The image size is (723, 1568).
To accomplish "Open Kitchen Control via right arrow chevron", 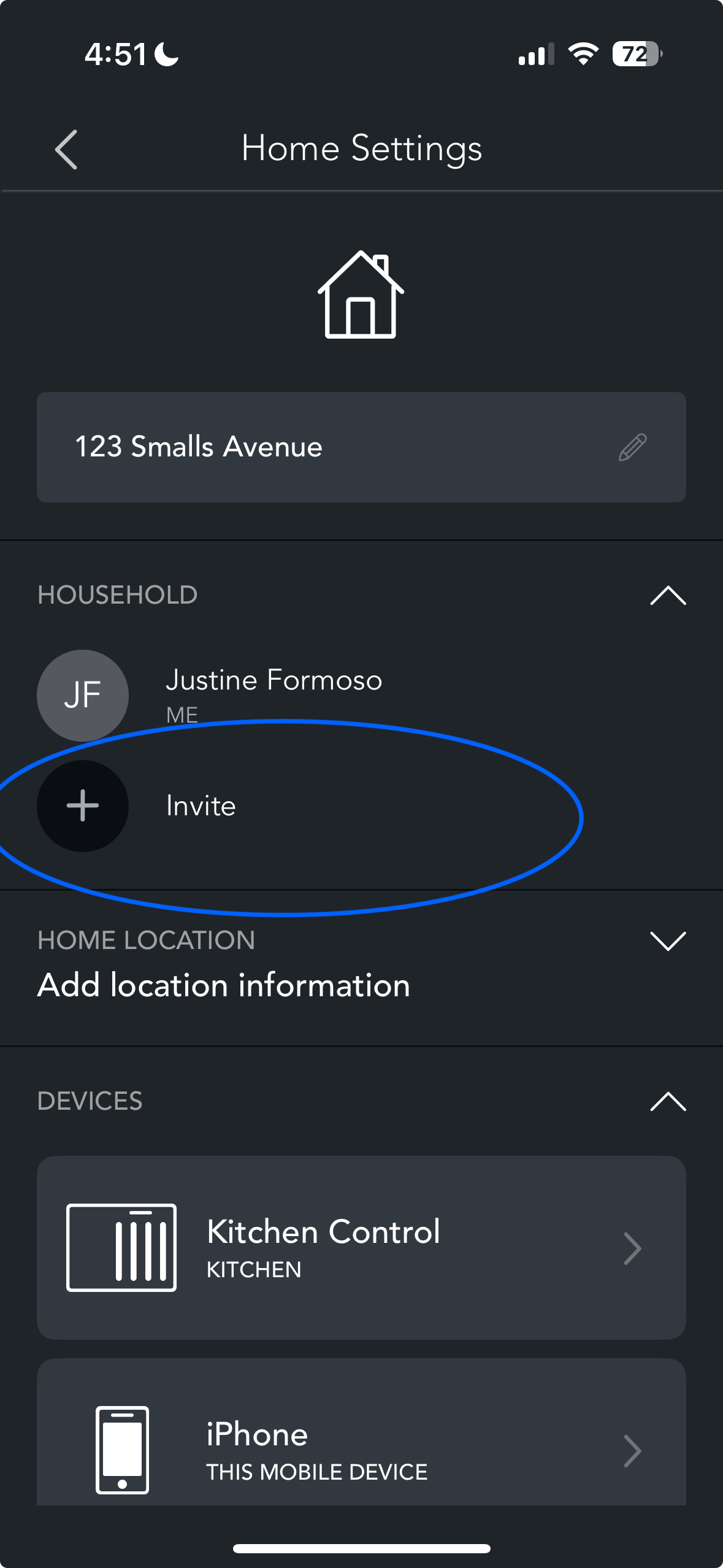I will [x=632, y=1247].
